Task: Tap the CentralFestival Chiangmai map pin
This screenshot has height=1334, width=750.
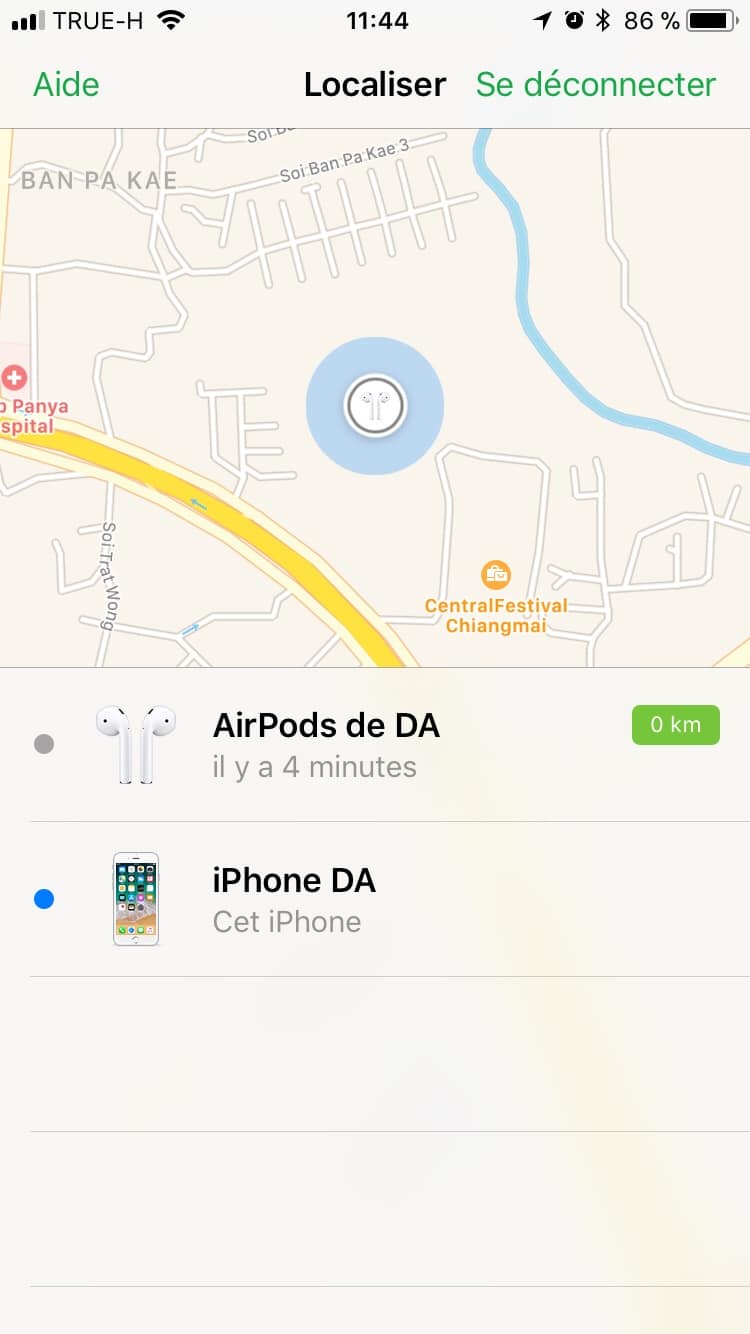Action: pos(495,575)
